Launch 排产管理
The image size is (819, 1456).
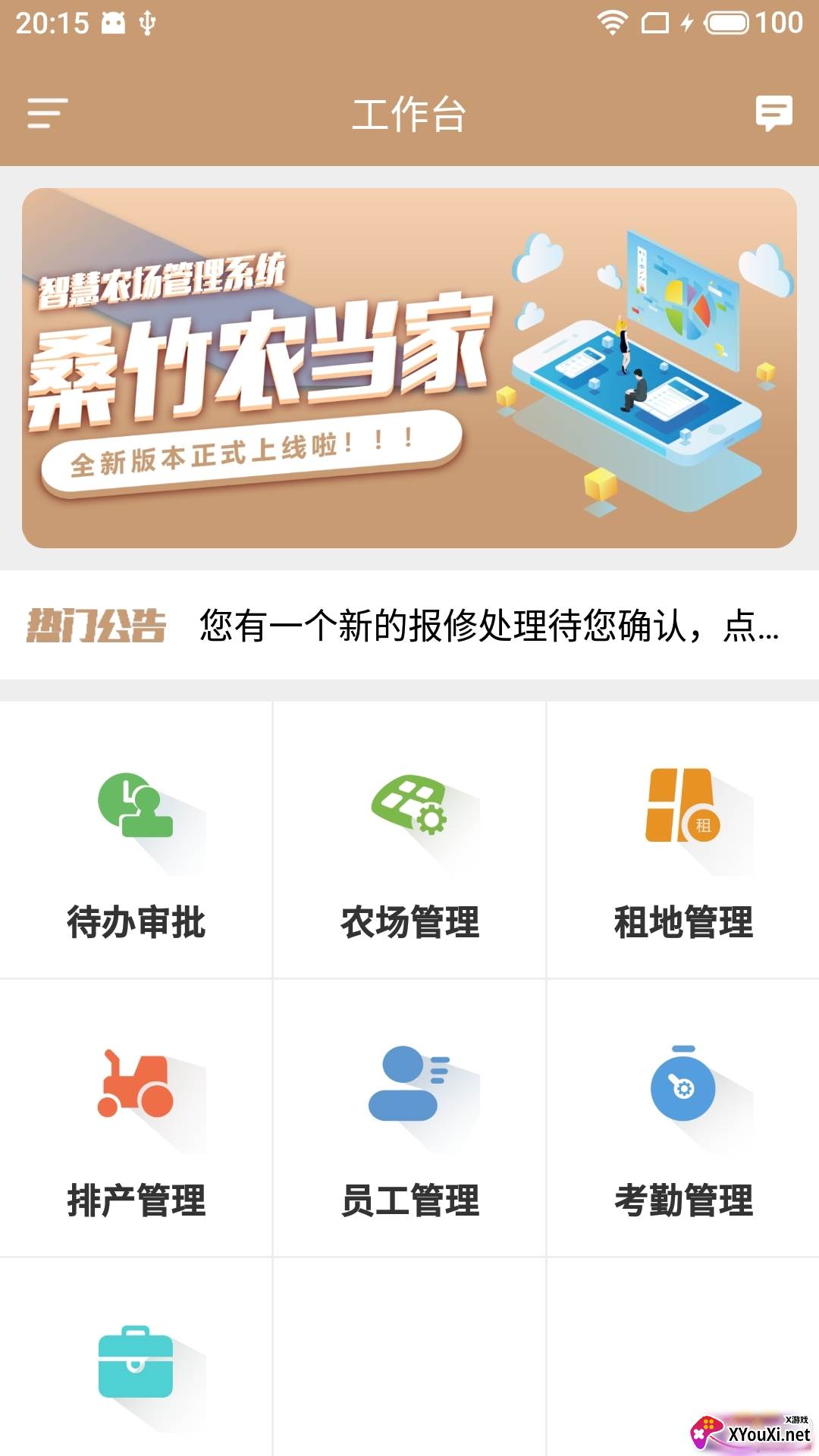(x=136, y=1119)
